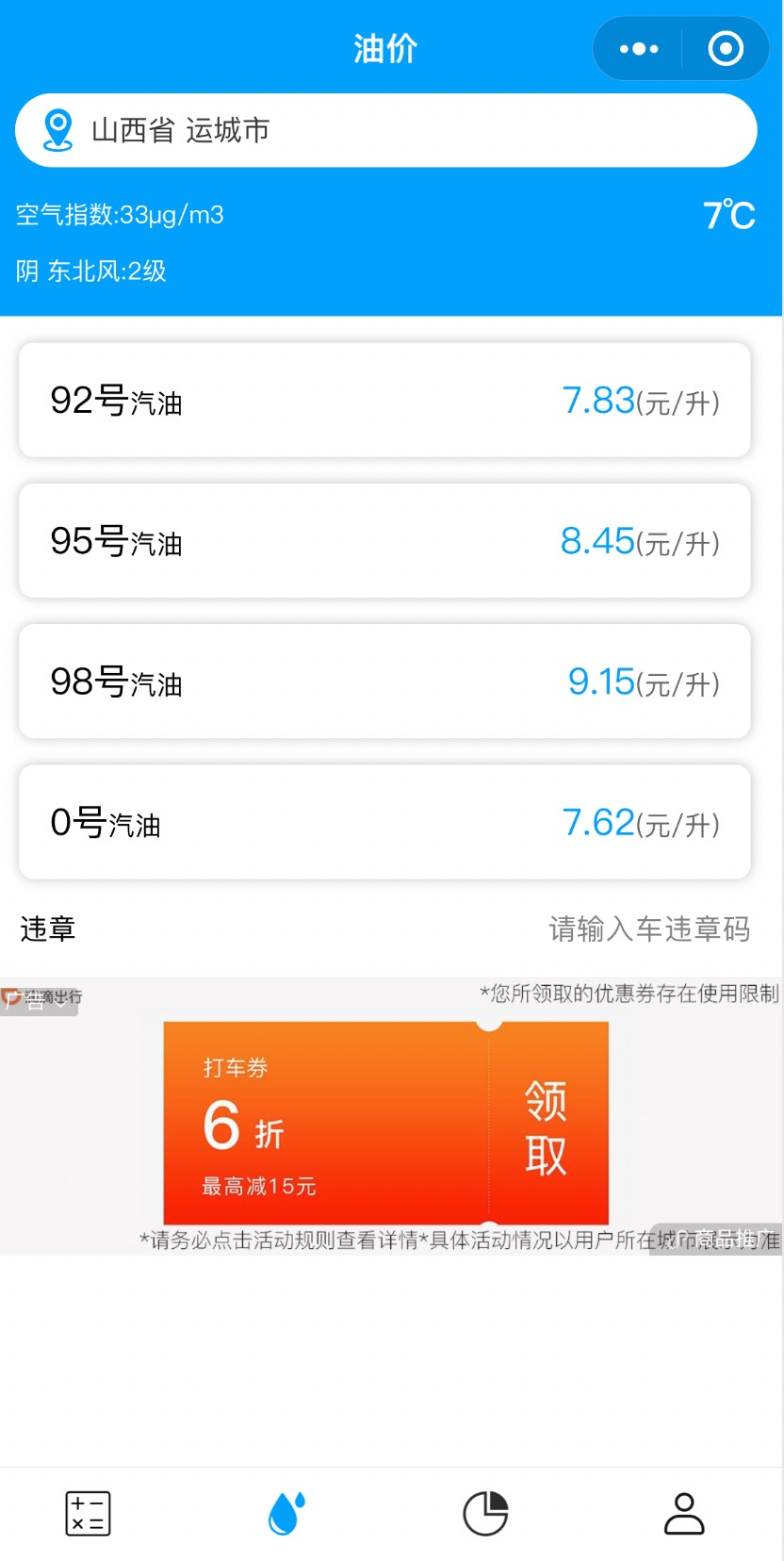Switch to the profile tab

click(x=684, y=1513)
